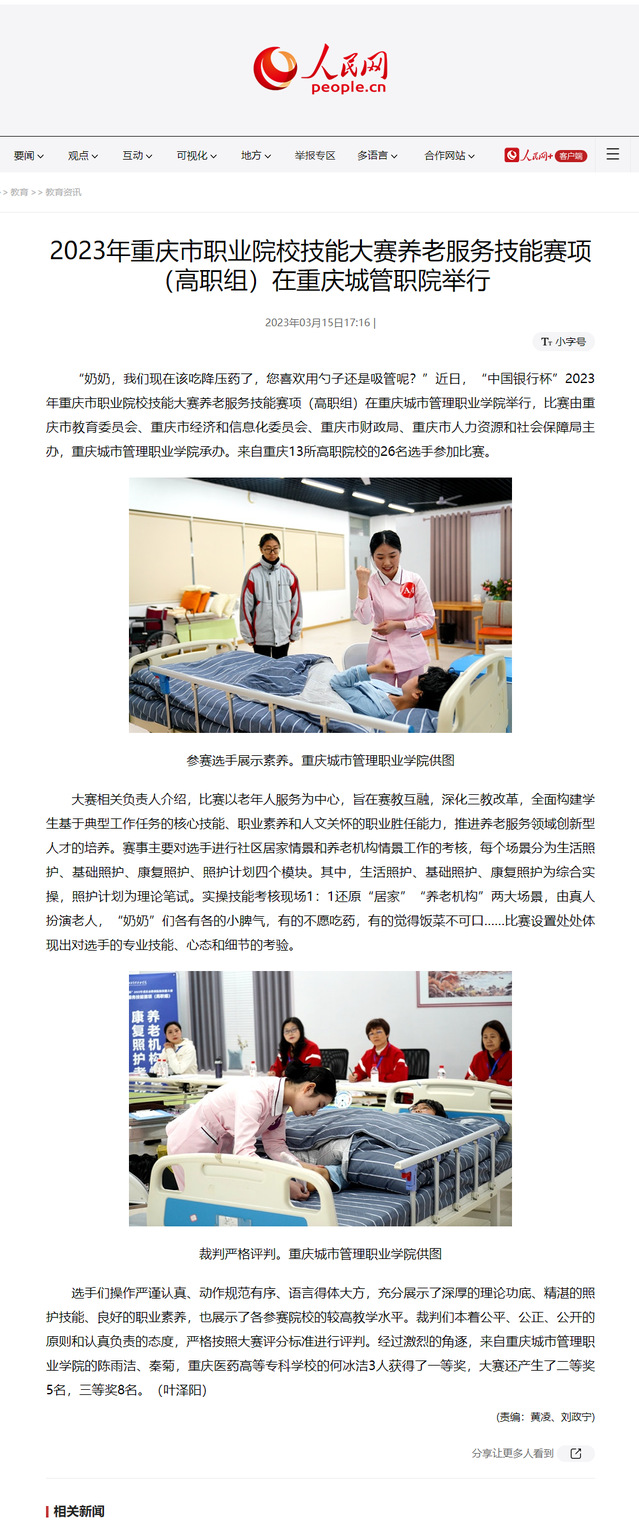Go to the 教育资讯 breadcrumb section
Viewport: 639px width, 1529px height.
63,192
